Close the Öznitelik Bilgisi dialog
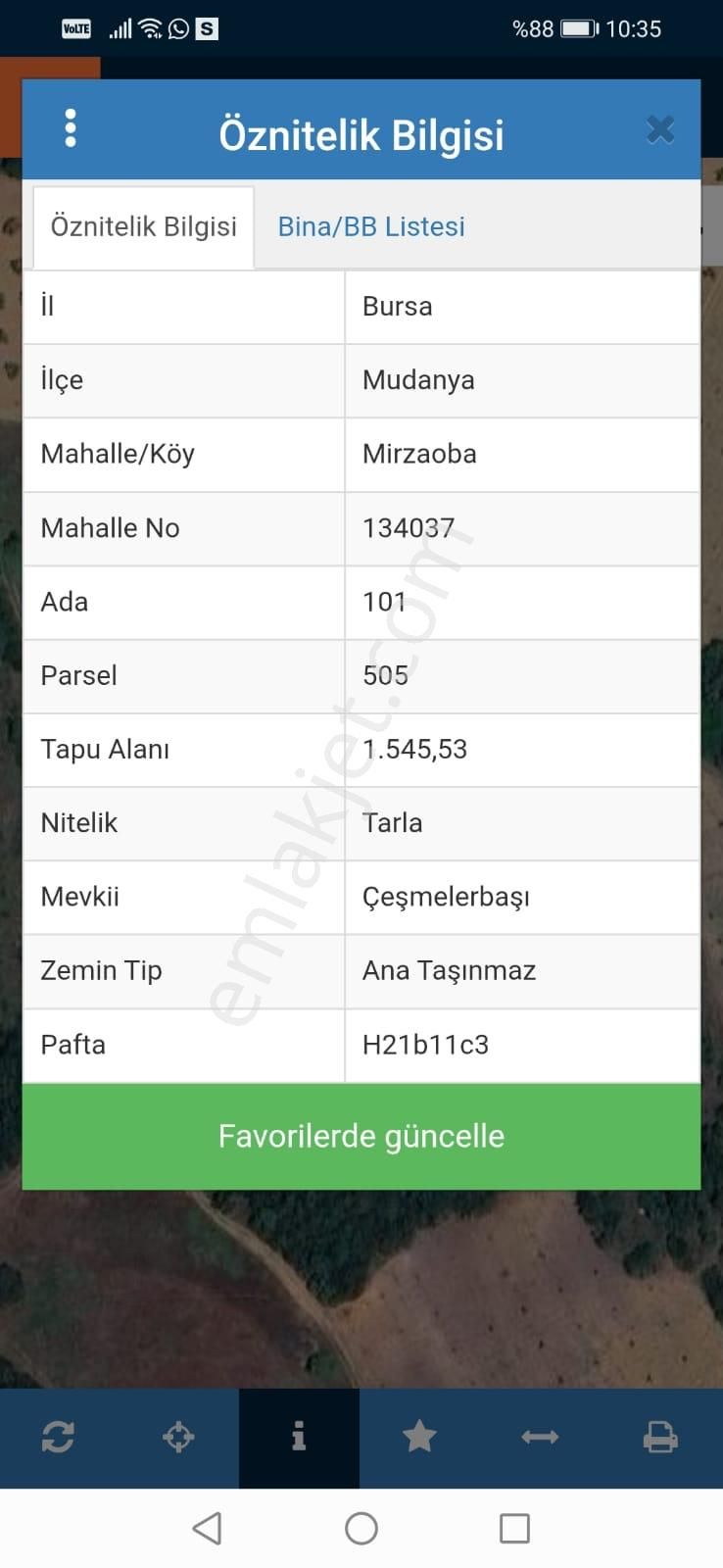 (x=660, y=128)
